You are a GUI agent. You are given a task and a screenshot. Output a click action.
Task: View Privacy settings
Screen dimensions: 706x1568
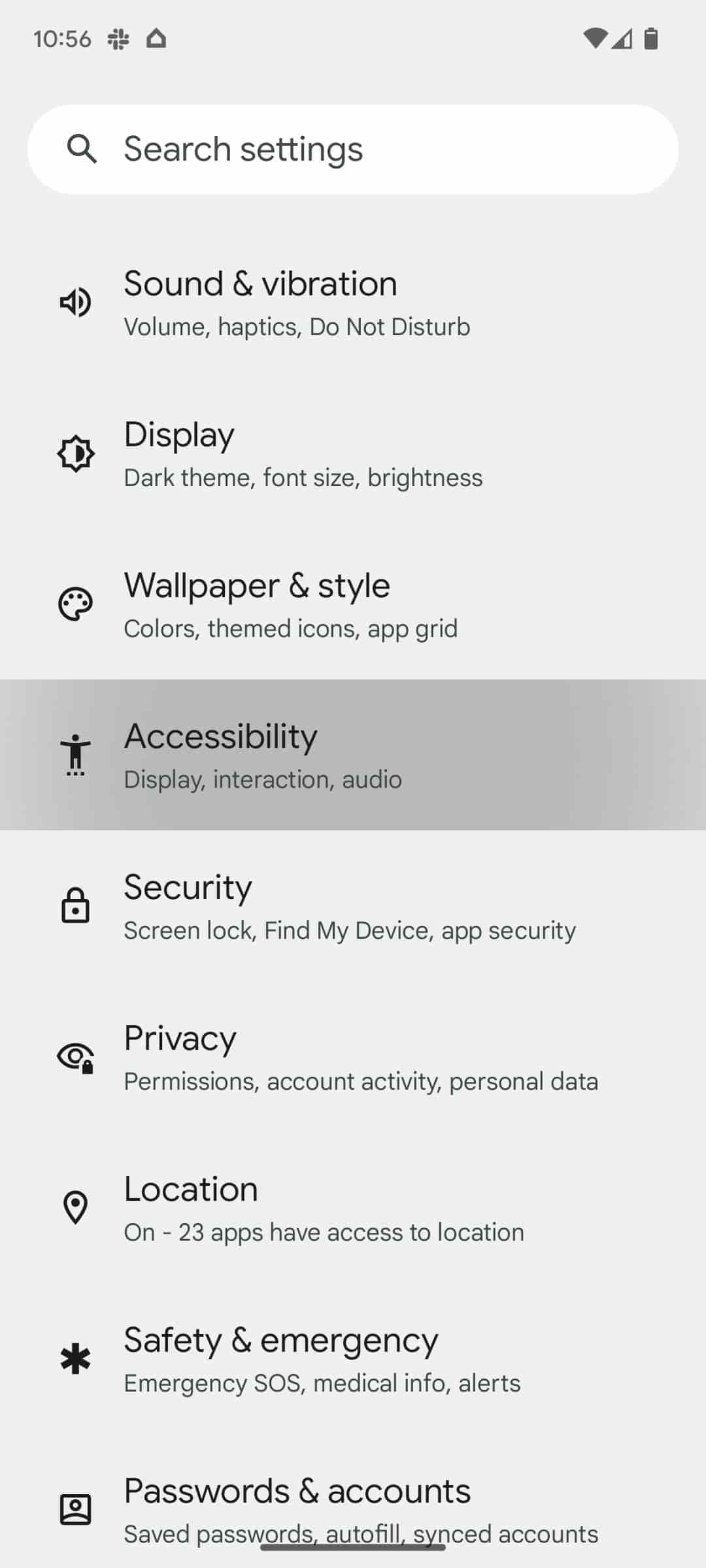(353, 1057)
